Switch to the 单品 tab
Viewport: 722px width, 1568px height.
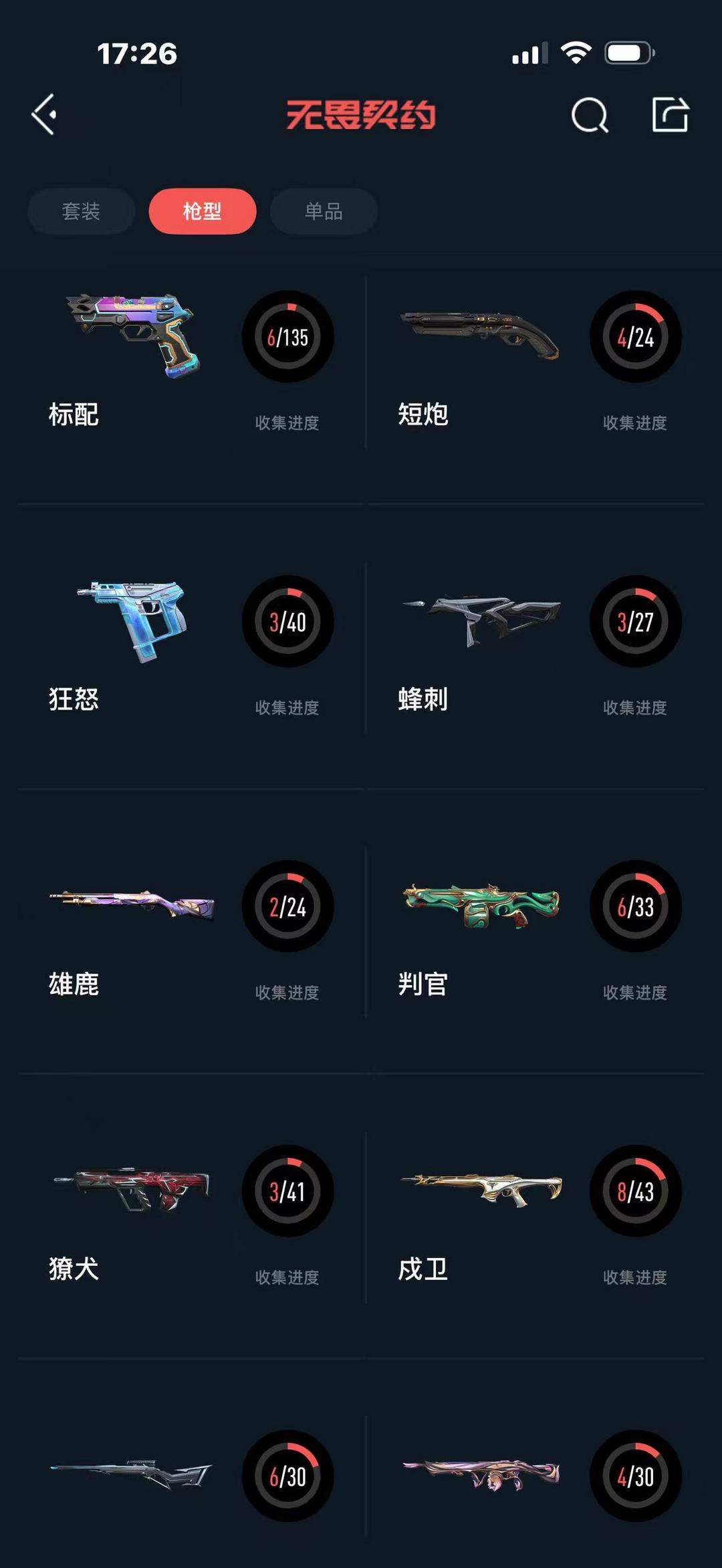[324, 211]
